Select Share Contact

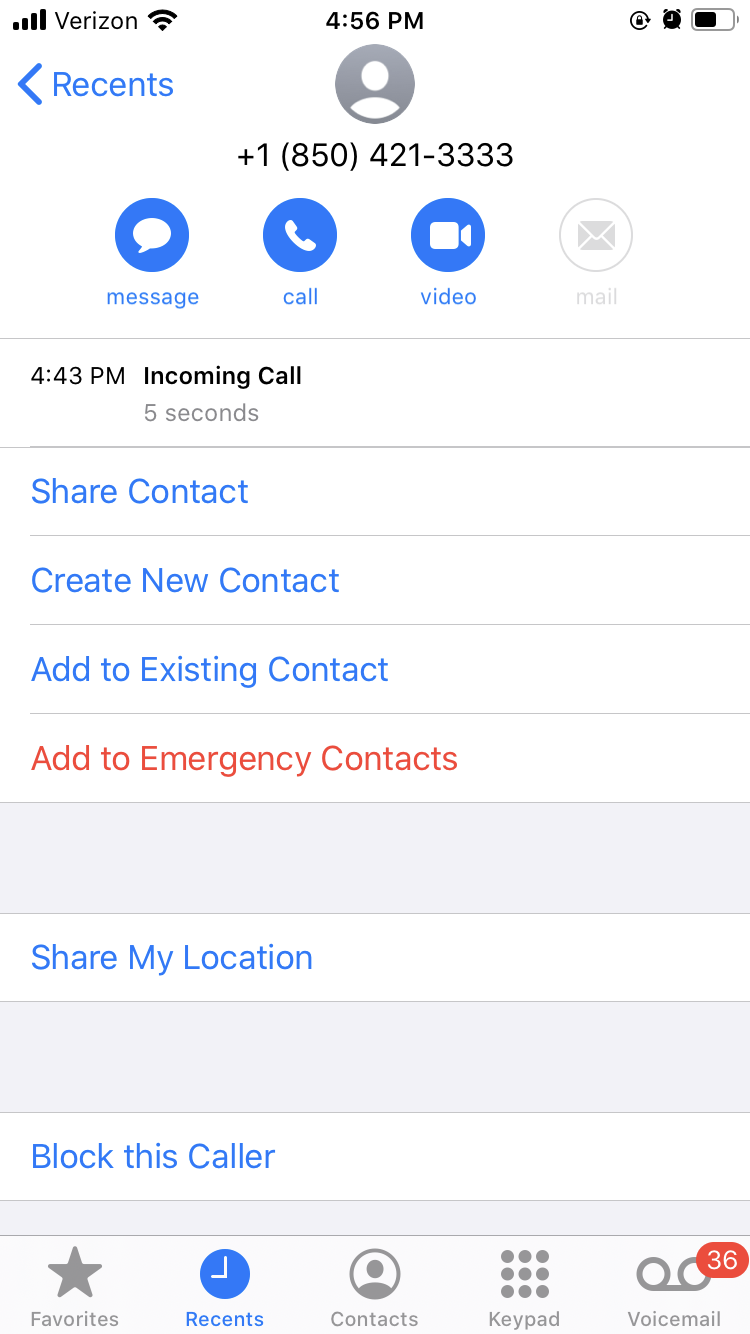coord(140,492)
